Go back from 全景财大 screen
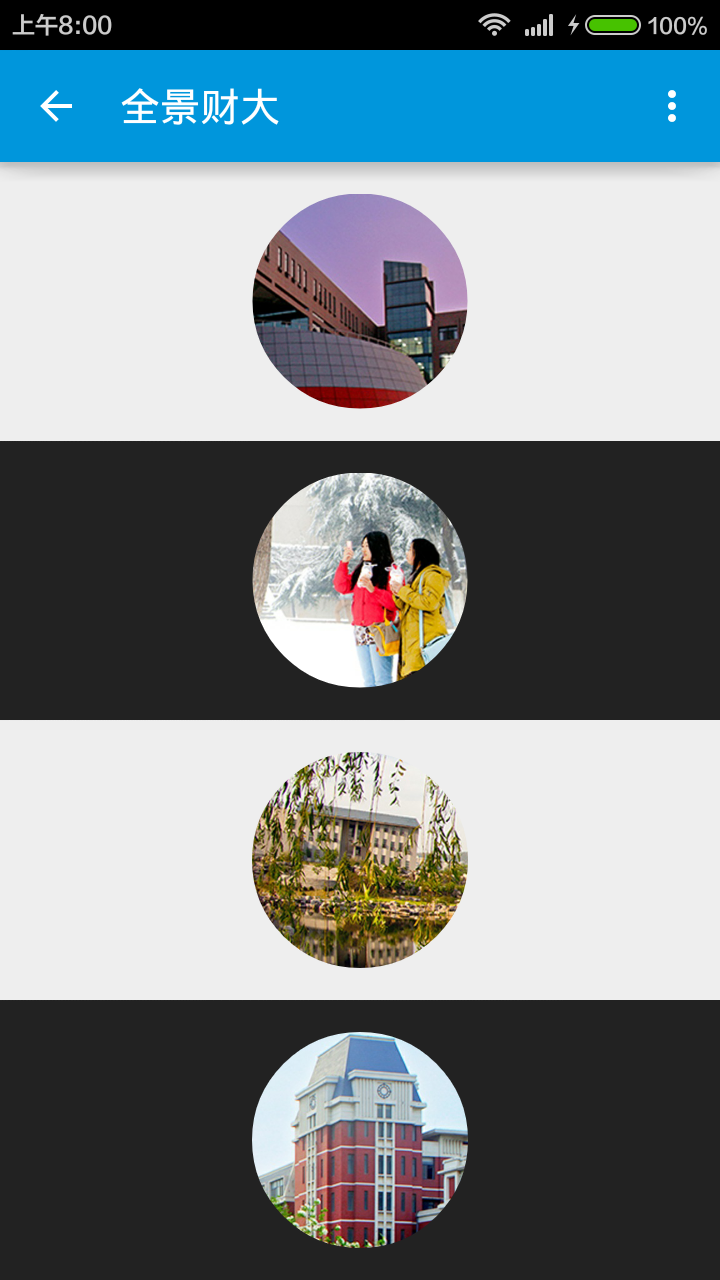Image resolution: width=720 pixels, height=1280 pixels. point(56,106)
